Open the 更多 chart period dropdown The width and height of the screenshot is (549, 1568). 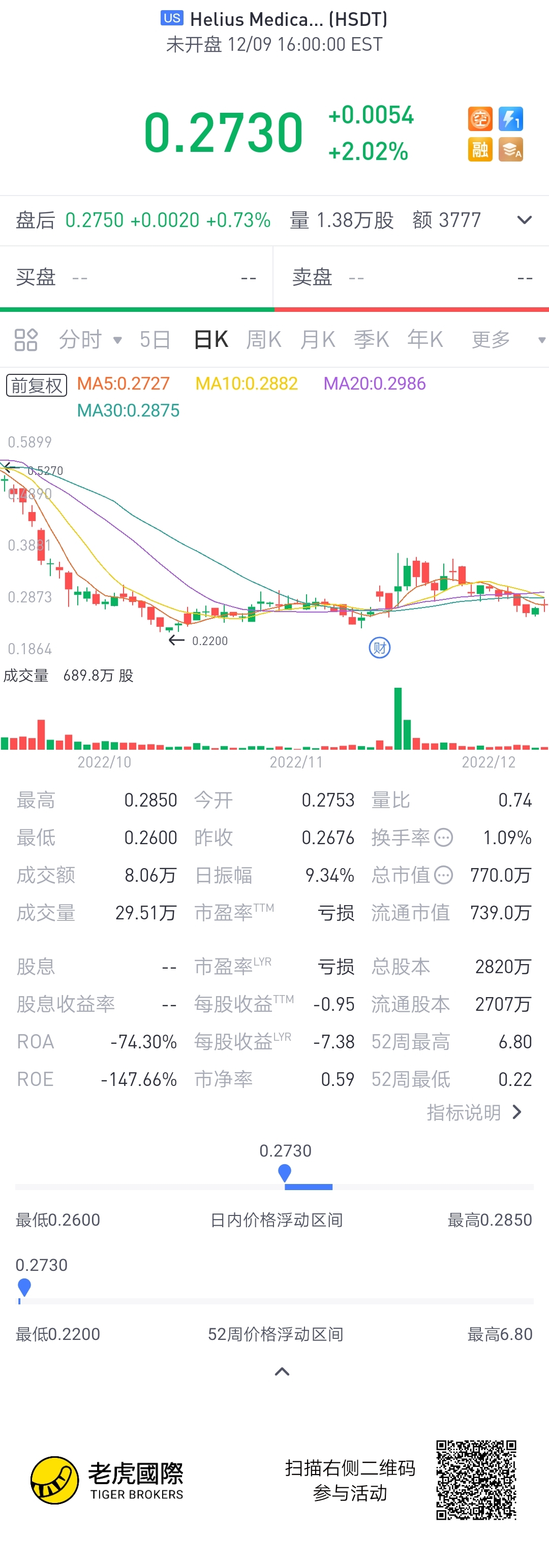pyautogui.click(x=507, y=340)
